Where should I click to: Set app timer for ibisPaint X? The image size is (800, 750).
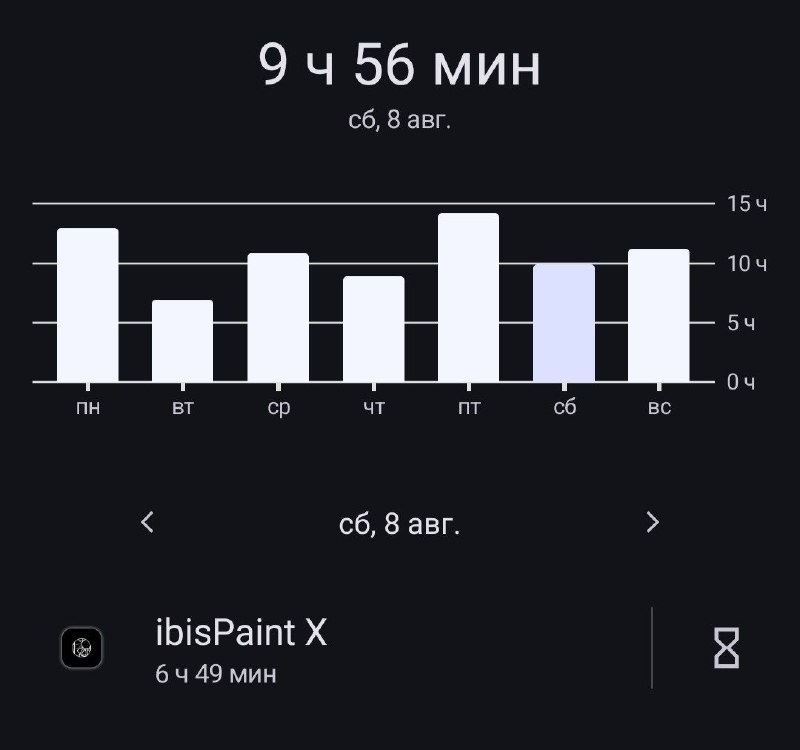click(727, 648)
